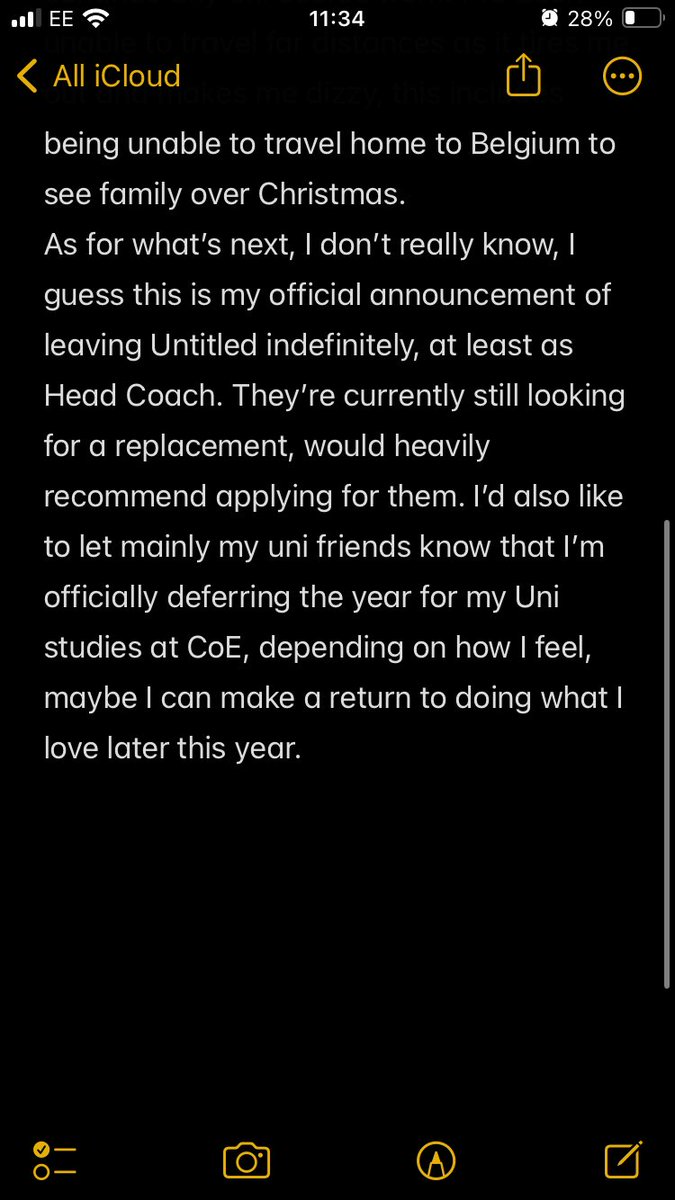Go back to All iCloud
The height and width of the screenshot is (1200, 675).
click(100, 76)
